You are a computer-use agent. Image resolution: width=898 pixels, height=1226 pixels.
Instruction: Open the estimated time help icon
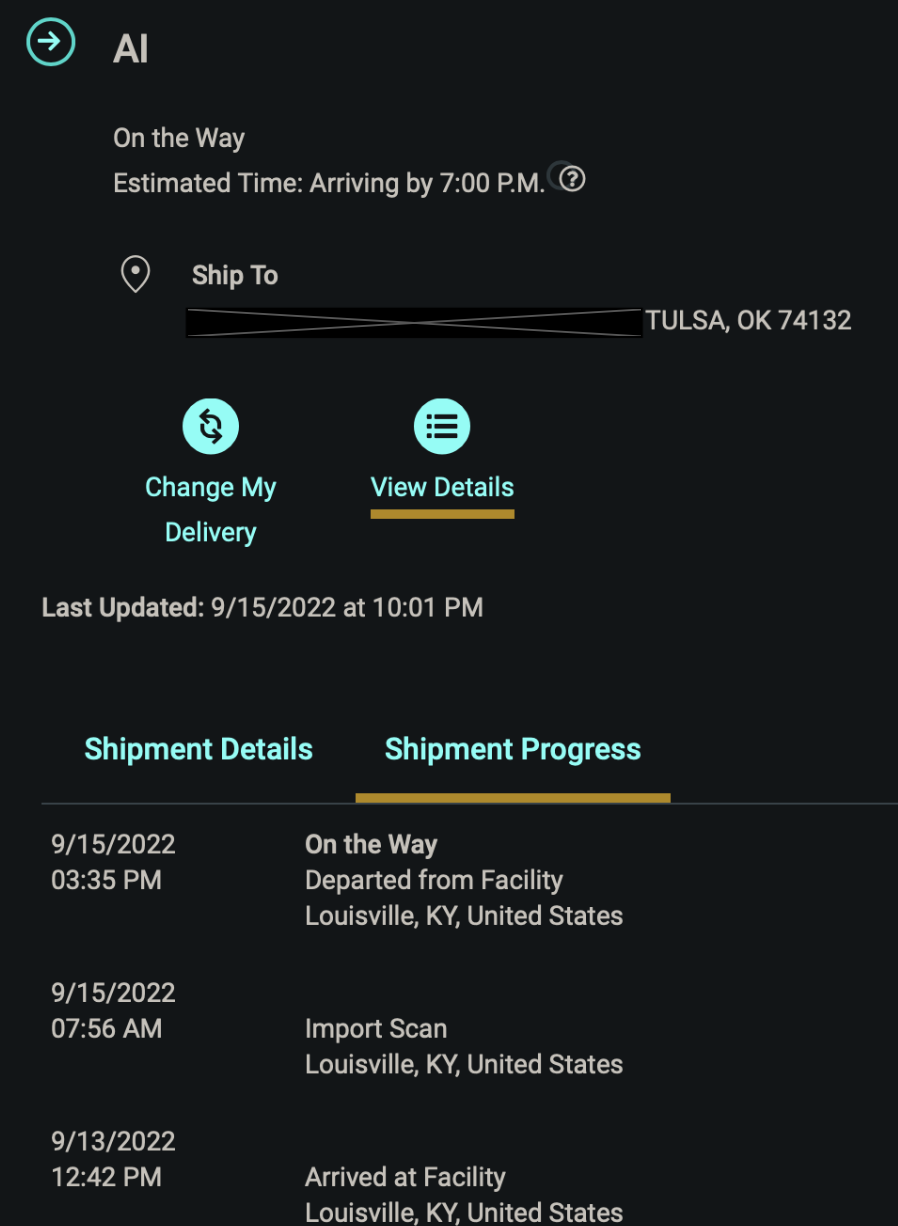click(572, 180)
